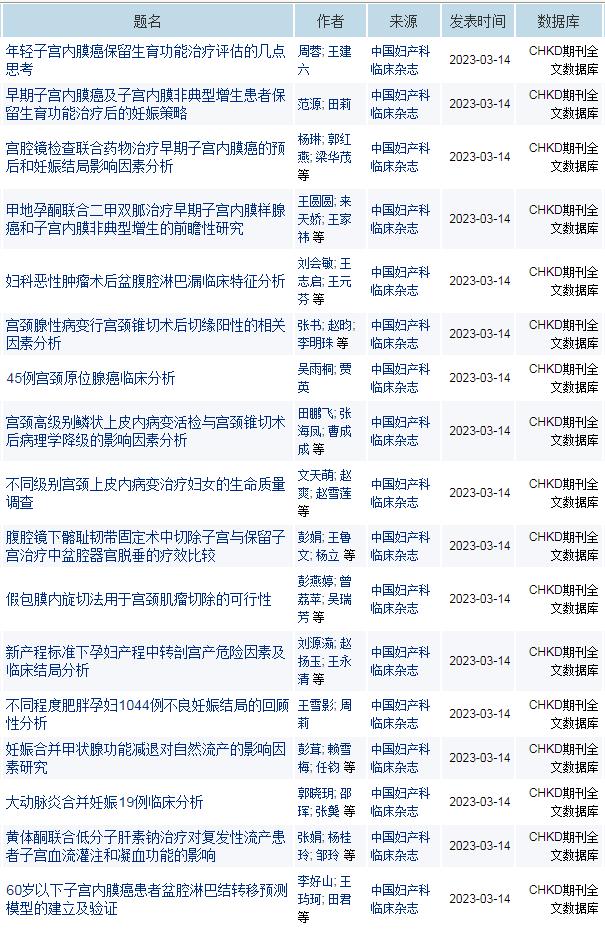This screenshot has width=605, height=930.
Task: View 大动脉炎合并妊娠19例临床分析
Action: click(x=105, y=801)
